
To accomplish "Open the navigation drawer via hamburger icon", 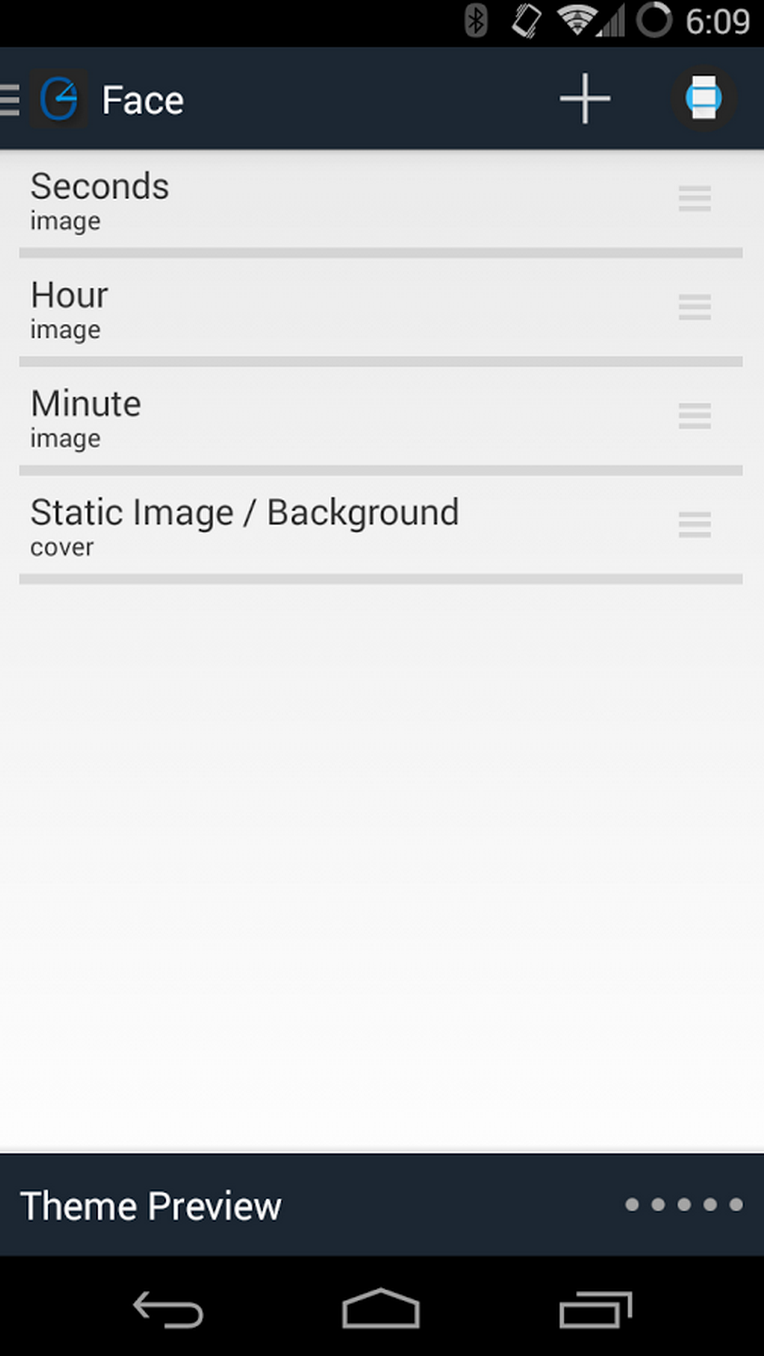I will pos(10,98).
